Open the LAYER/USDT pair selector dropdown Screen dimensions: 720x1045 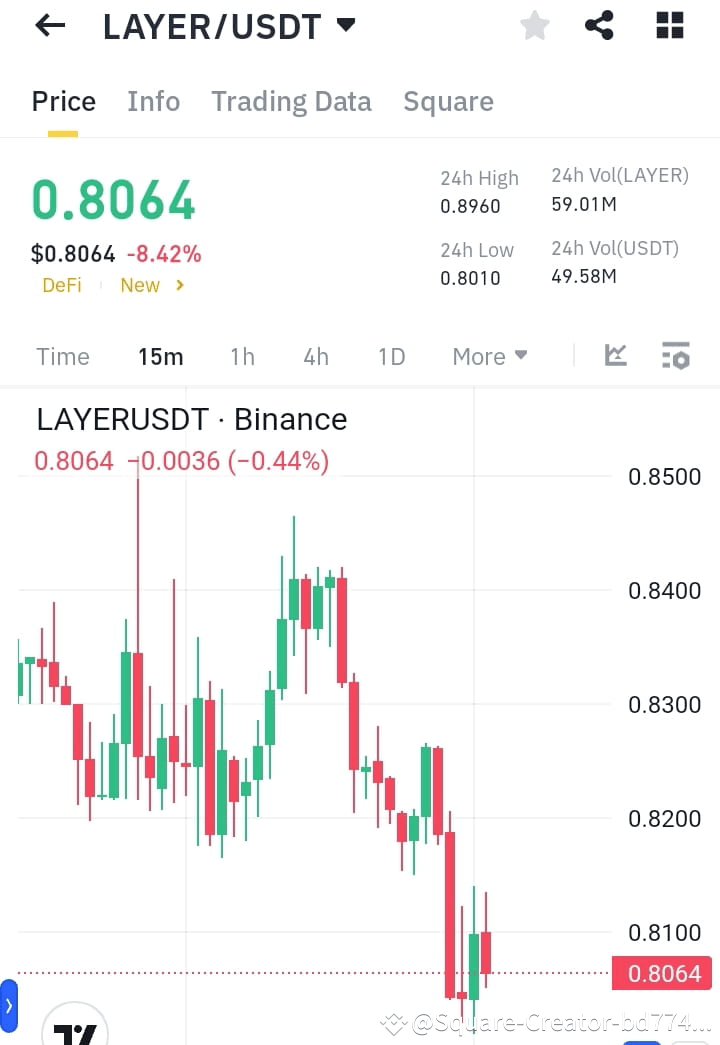[x=344, y=26]
